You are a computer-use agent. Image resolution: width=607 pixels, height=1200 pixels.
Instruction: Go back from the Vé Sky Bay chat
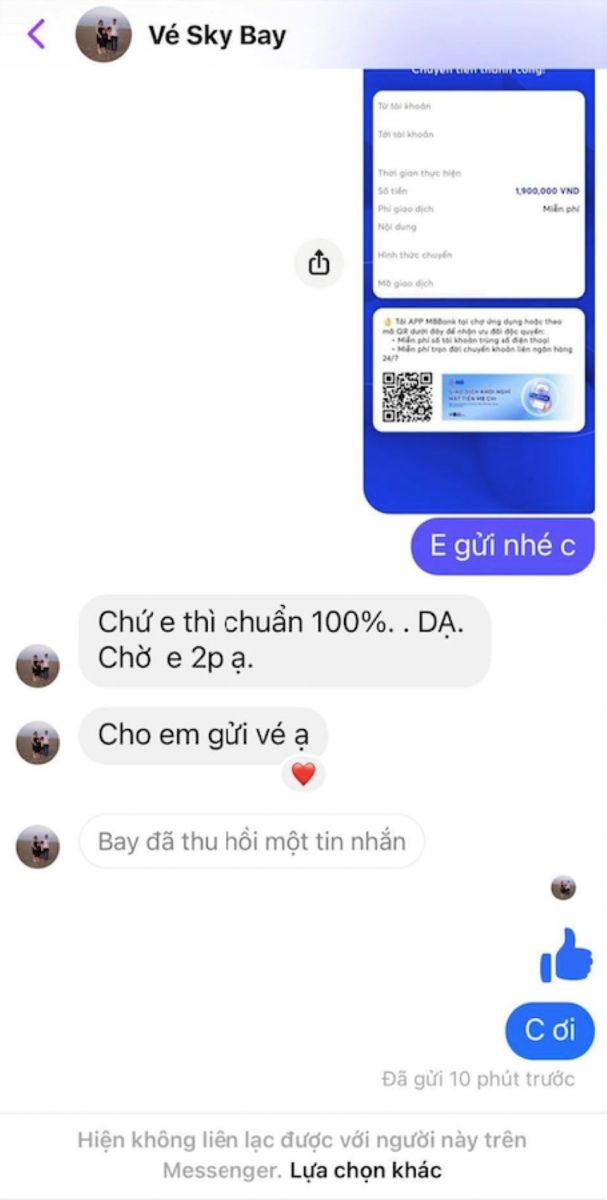(x=36, y=34)
